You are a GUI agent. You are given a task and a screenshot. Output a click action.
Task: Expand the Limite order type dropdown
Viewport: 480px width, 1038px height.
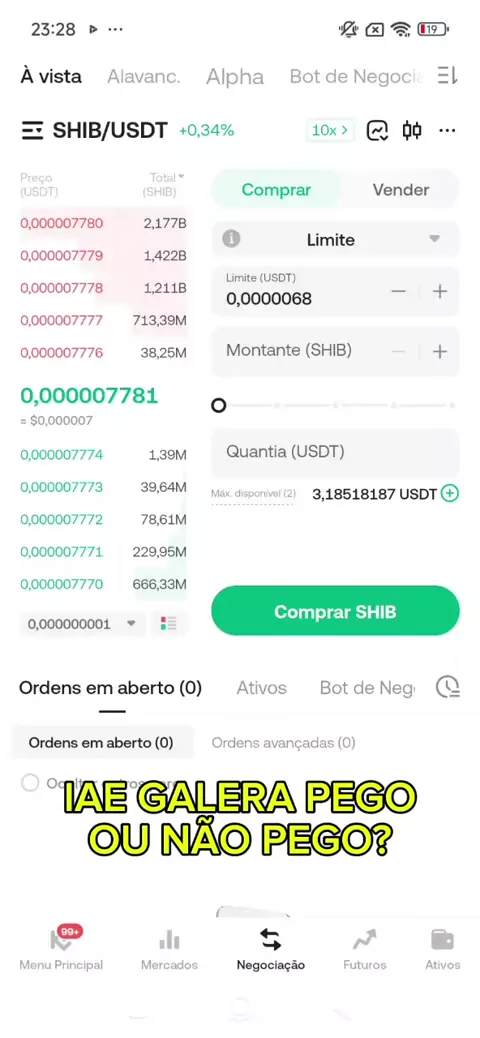(335, 240)
